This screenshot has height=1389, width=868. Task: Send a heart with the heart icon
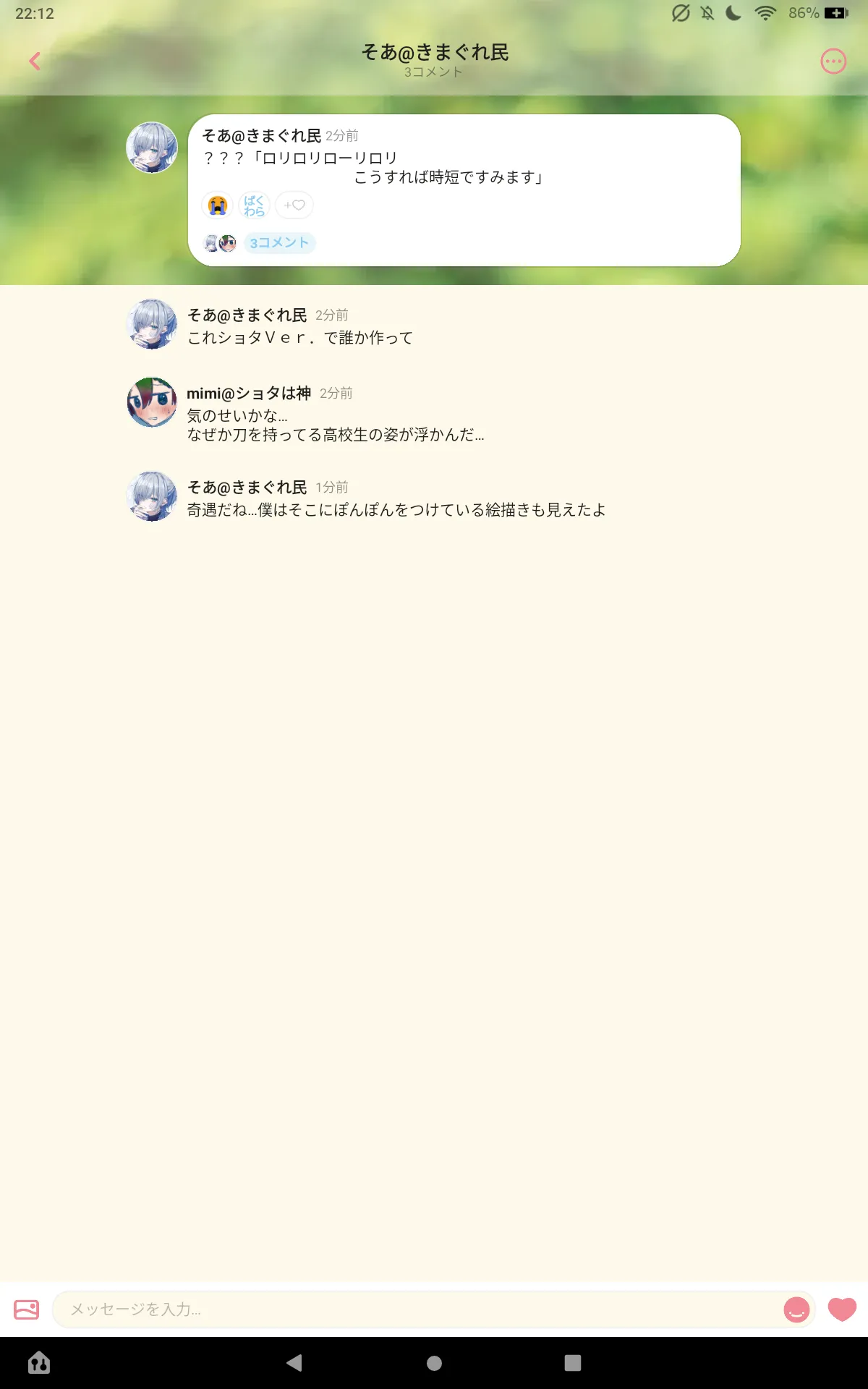click(x=842, y=1309)
